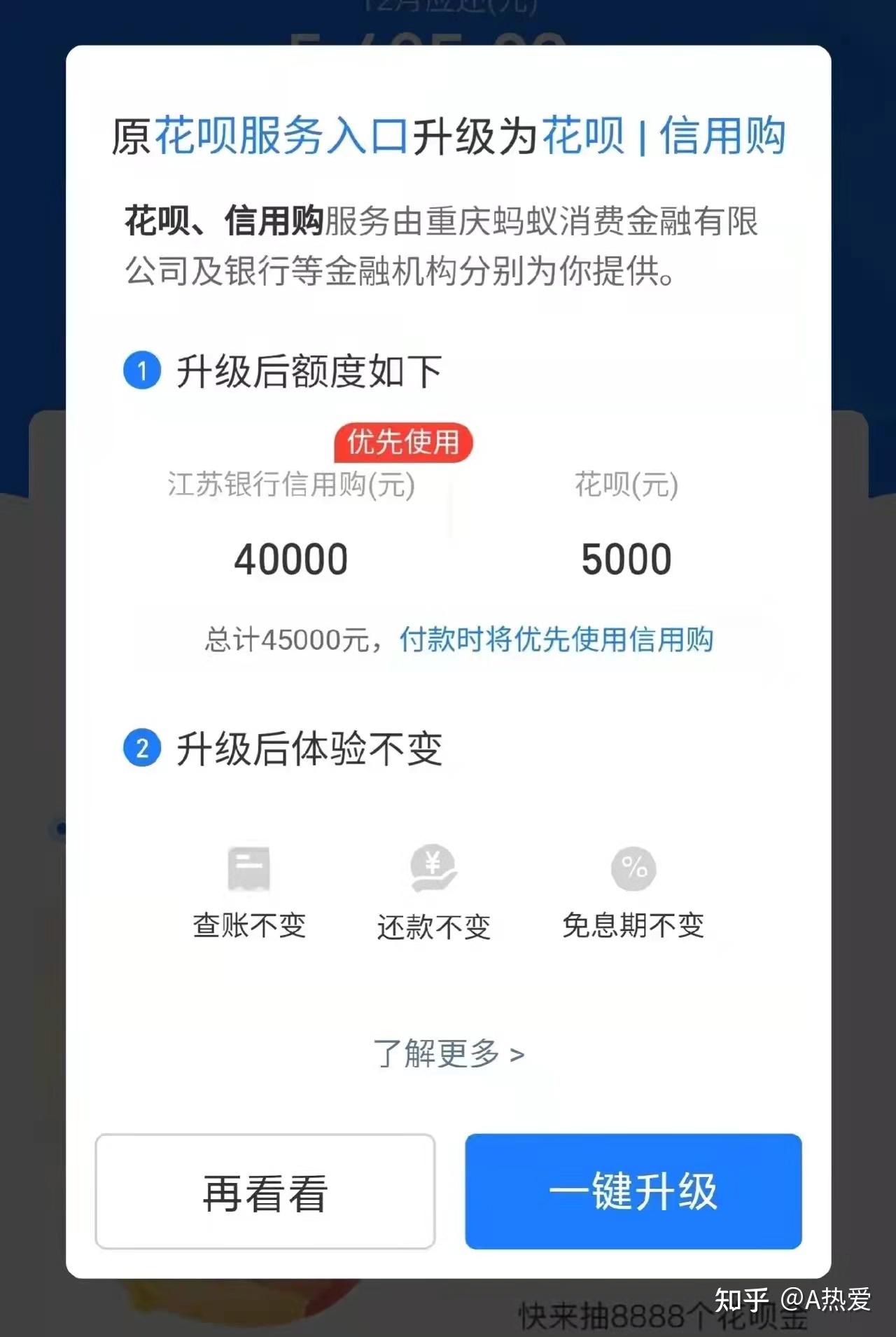The width and height of the screenshot is (896, 1337).
Task: Click the red 优先使用 tag
Action: point(402,441)
